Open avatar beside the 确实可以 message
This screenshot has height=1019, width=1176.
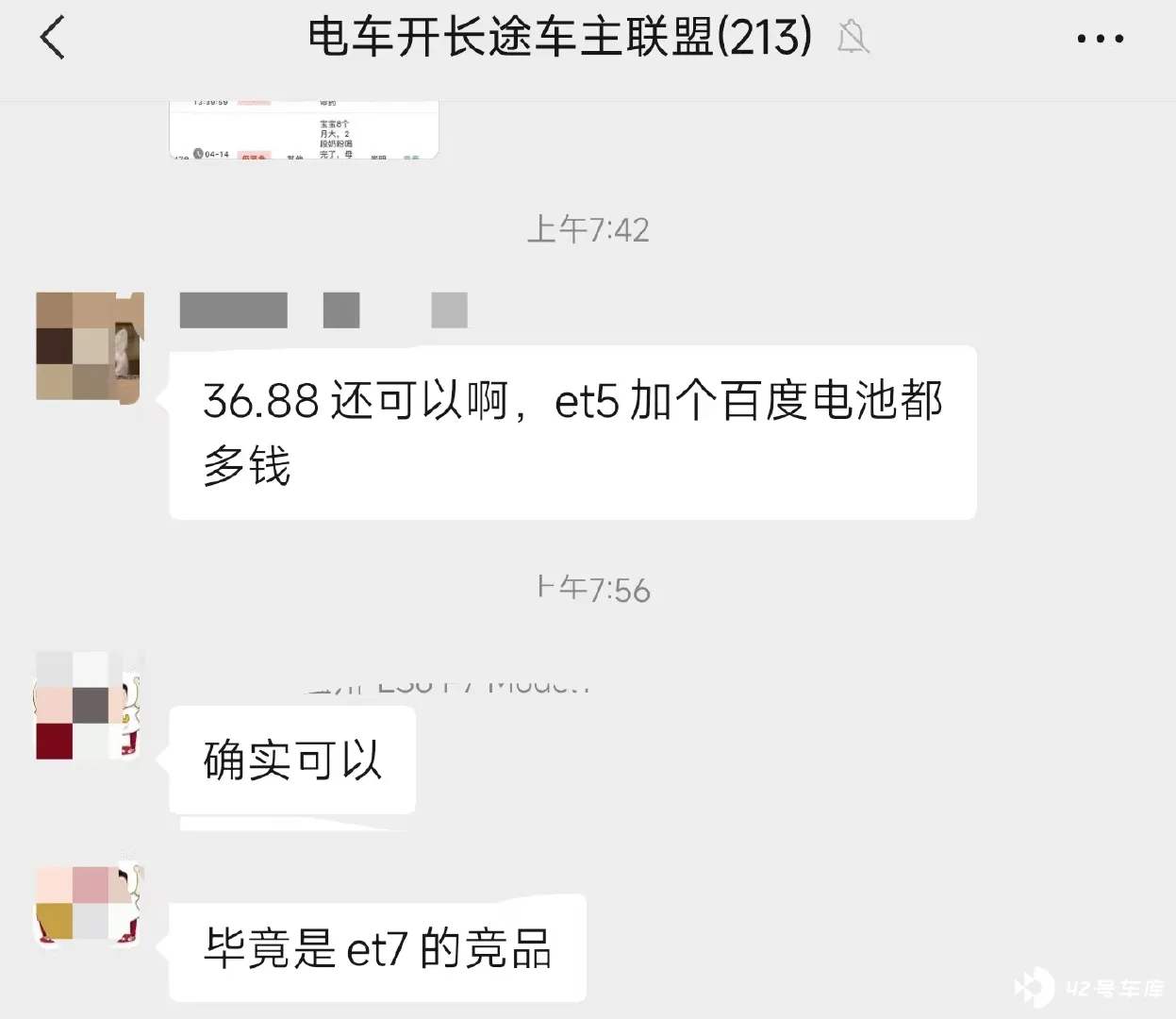click(90, 705)
